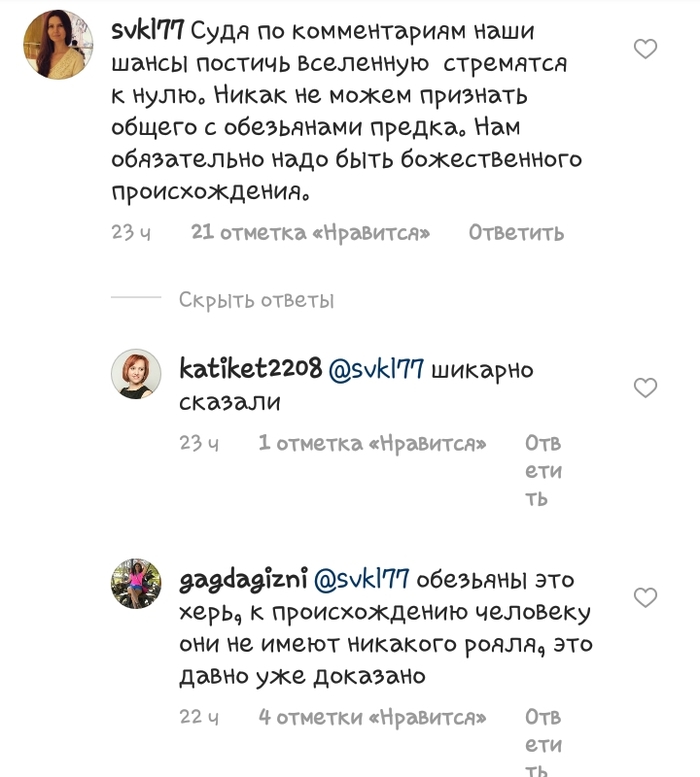Screen dimensions: 700x777
Task: View the 1 like on katiket2208's reply
Action: [372, 443]
